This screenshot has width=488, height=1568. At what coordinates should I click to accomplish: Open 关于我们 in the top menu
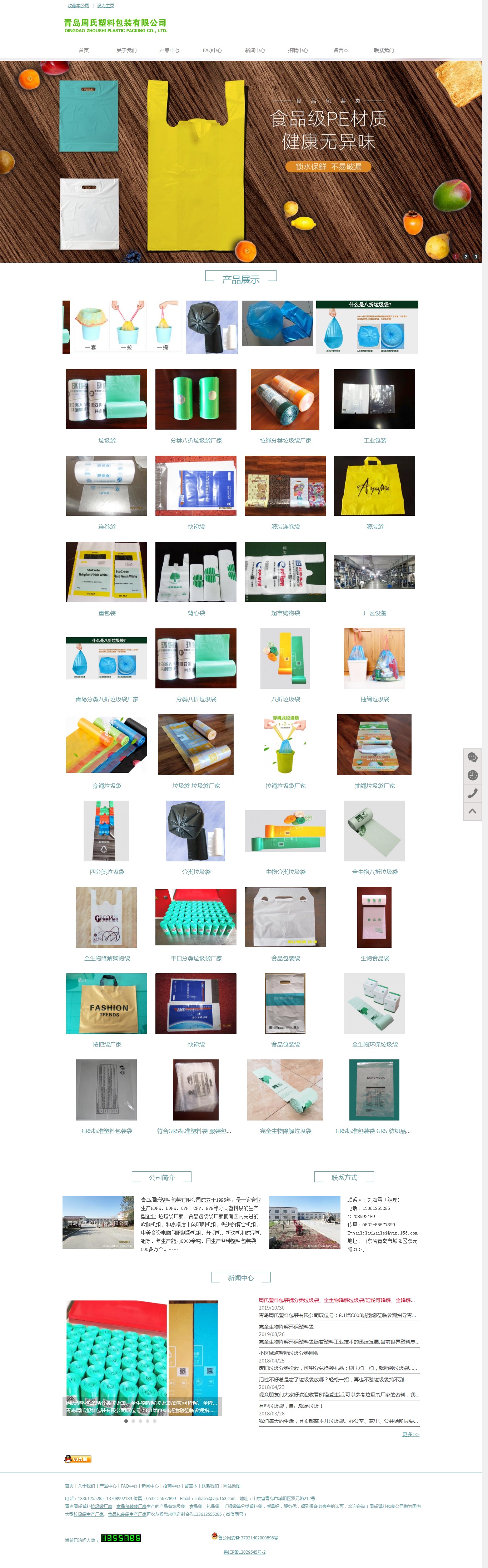click(126, 50)
